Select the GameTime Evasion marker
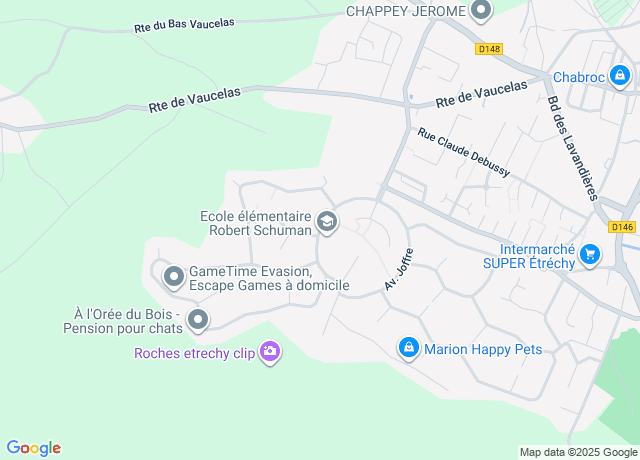 pyautogui.click(x=174, y=275)
